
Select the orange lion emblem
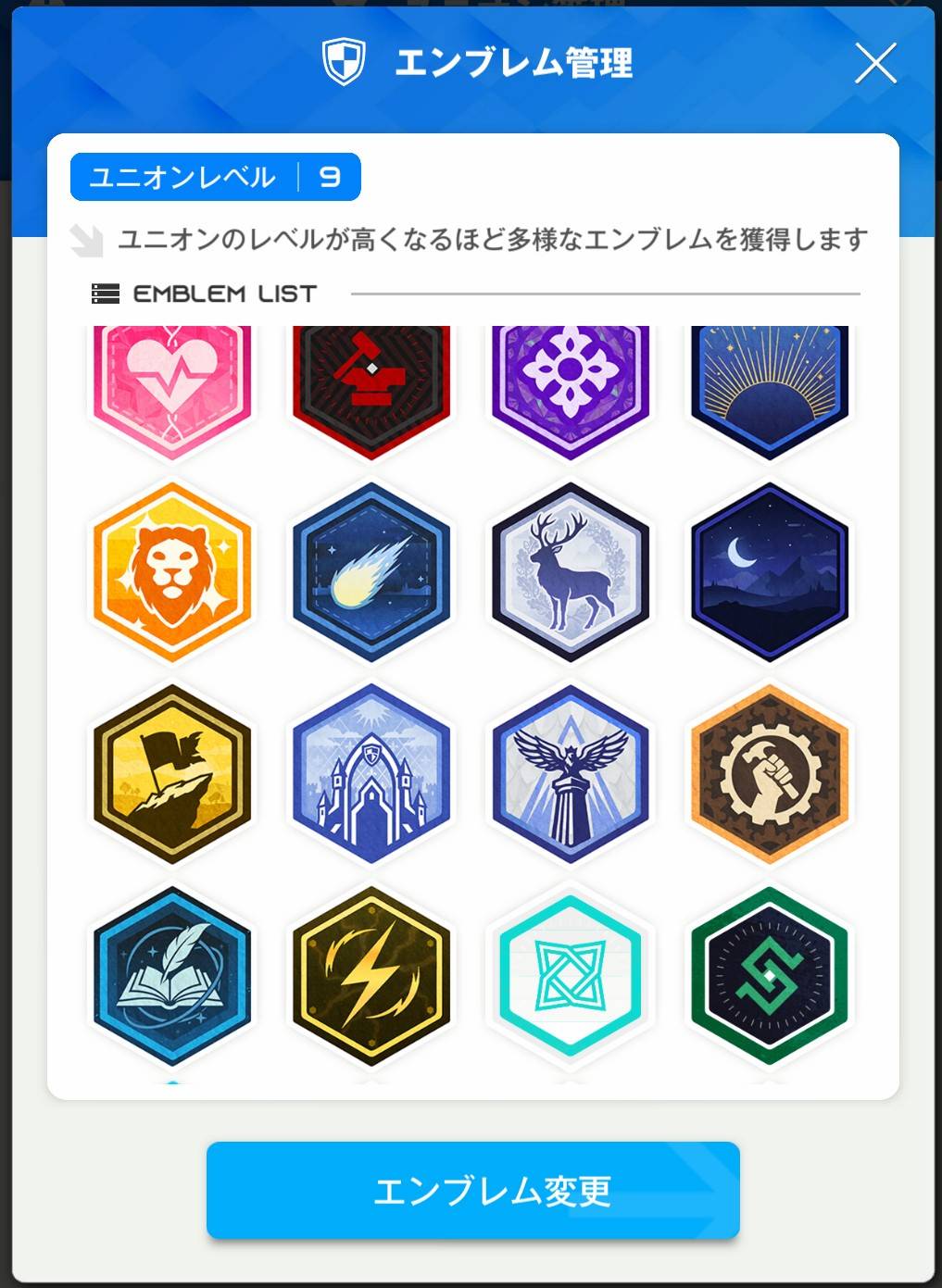tap(171, 572)
